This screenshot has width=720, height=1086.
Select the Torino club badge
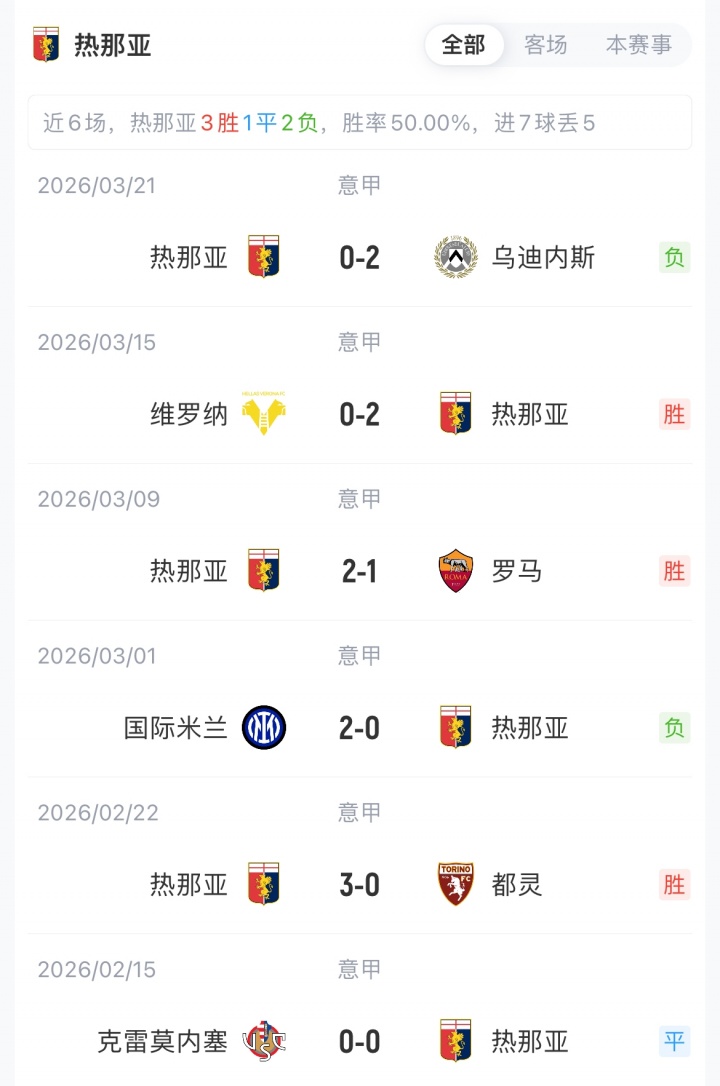(x=454, y=885)
